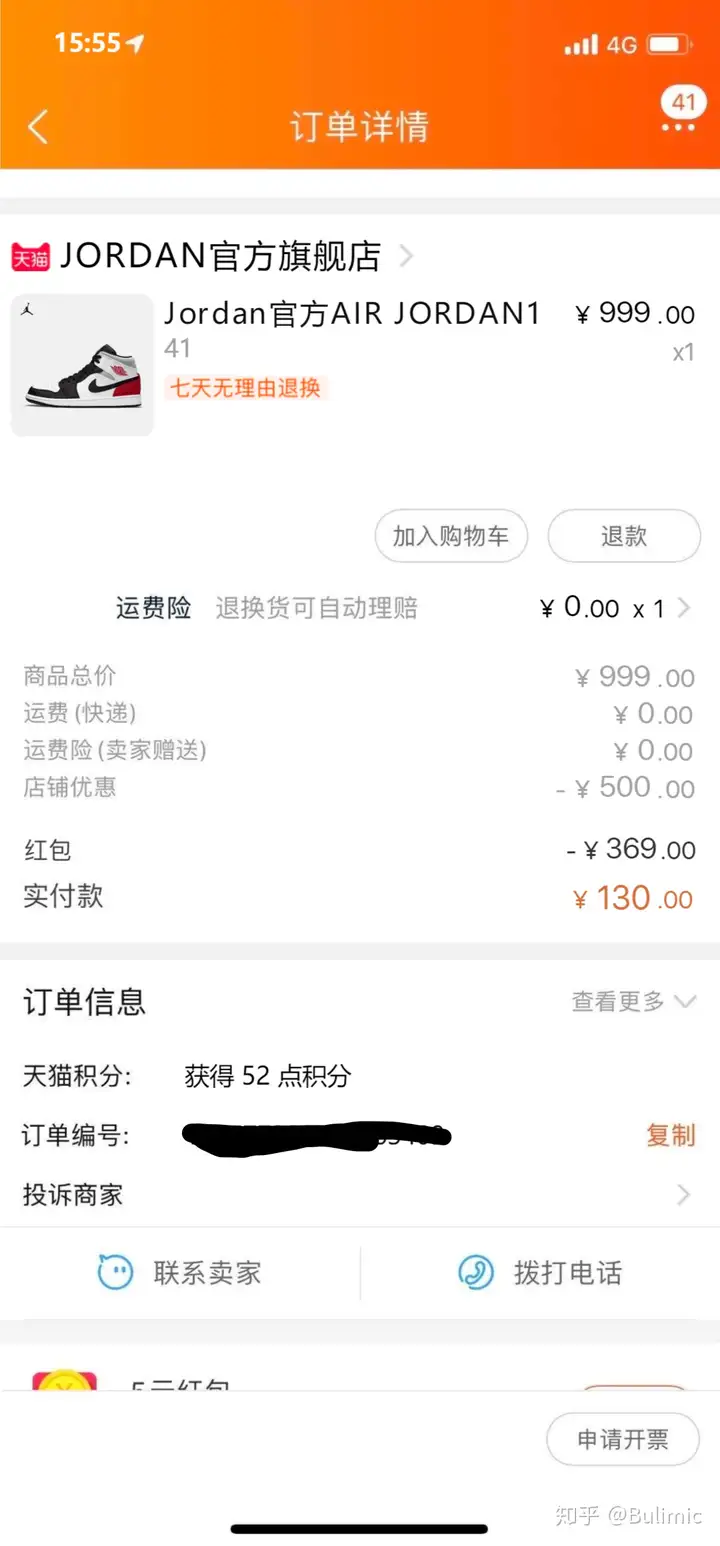Tap 申请开票 to request an invoice
Screen dimensions: 720x1546
click(x=622, y=1439)
